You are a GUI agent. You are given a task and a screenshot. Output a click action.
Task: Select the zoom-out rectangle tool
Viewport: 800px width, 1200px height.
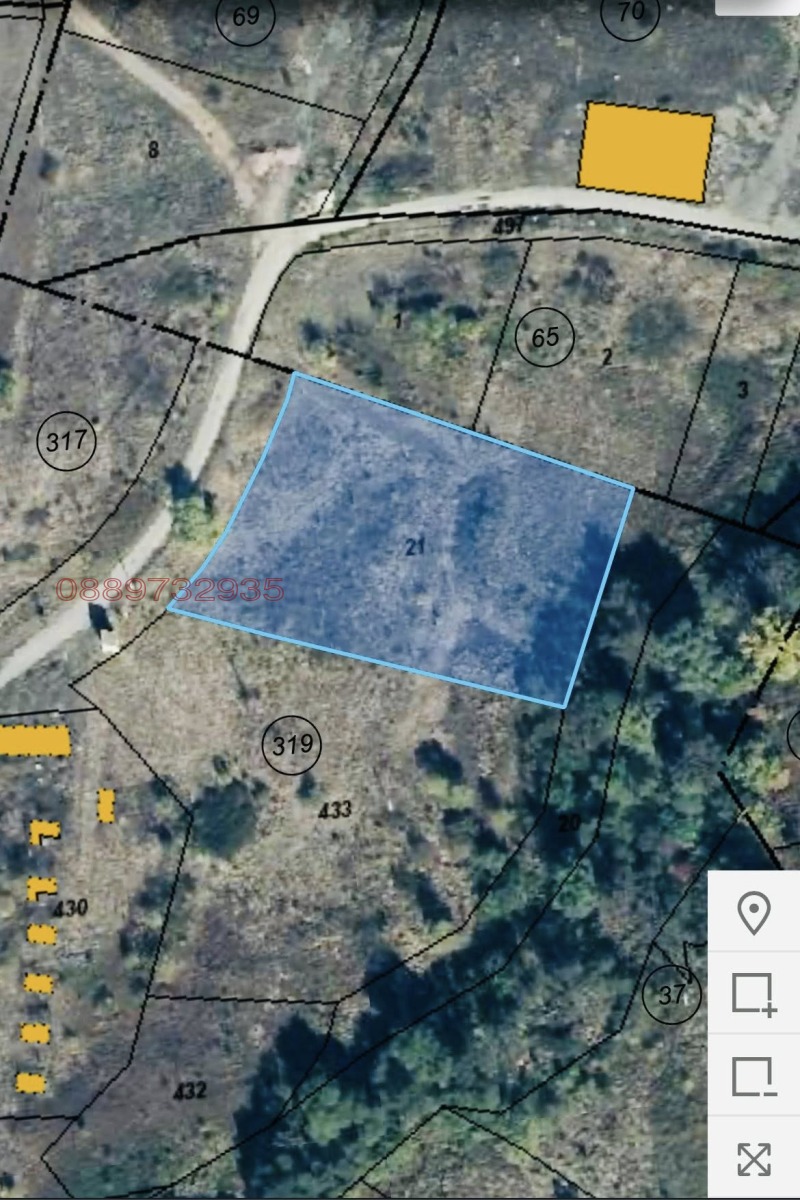(753, 1077)
